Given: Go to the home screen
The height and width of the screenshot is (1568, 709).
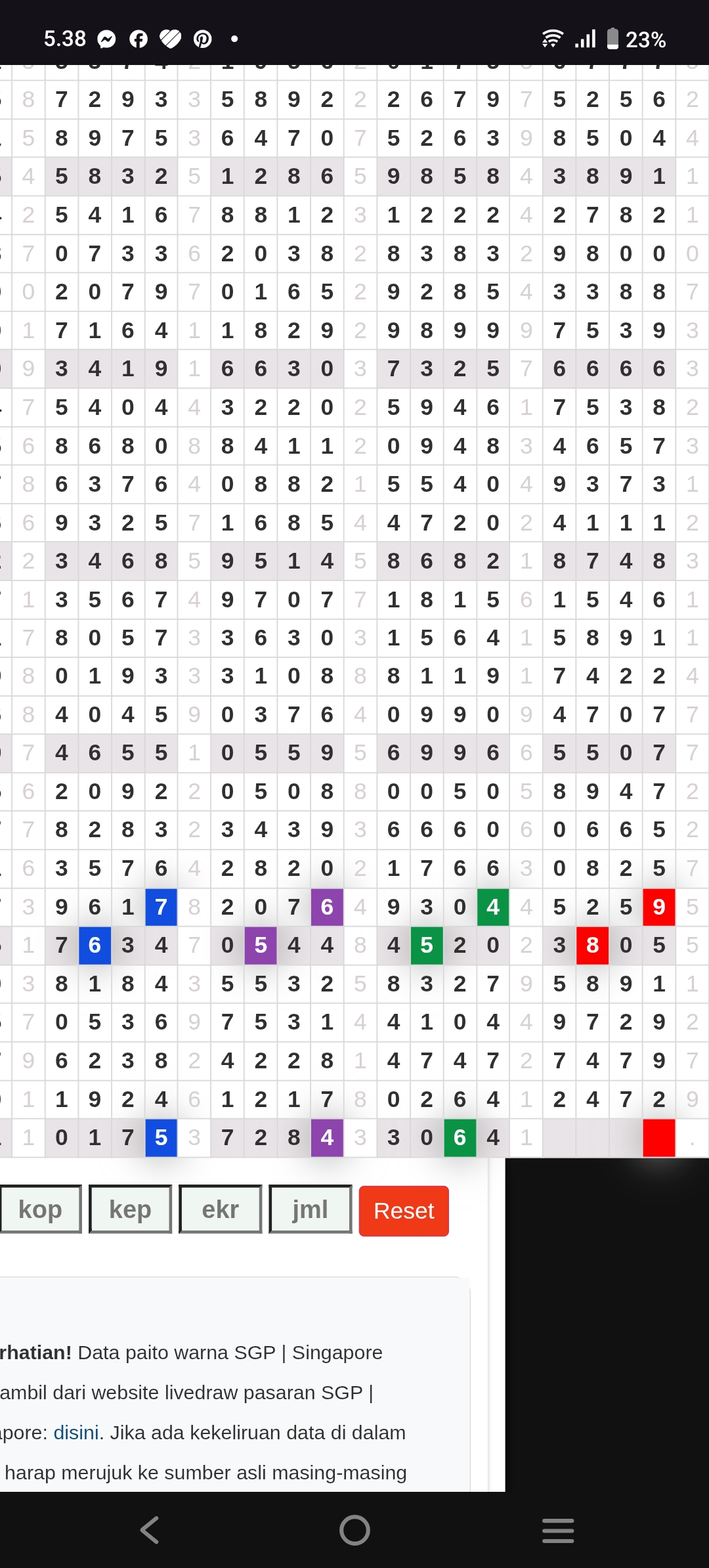Looking at the screenshot, I should (354, 1530).
